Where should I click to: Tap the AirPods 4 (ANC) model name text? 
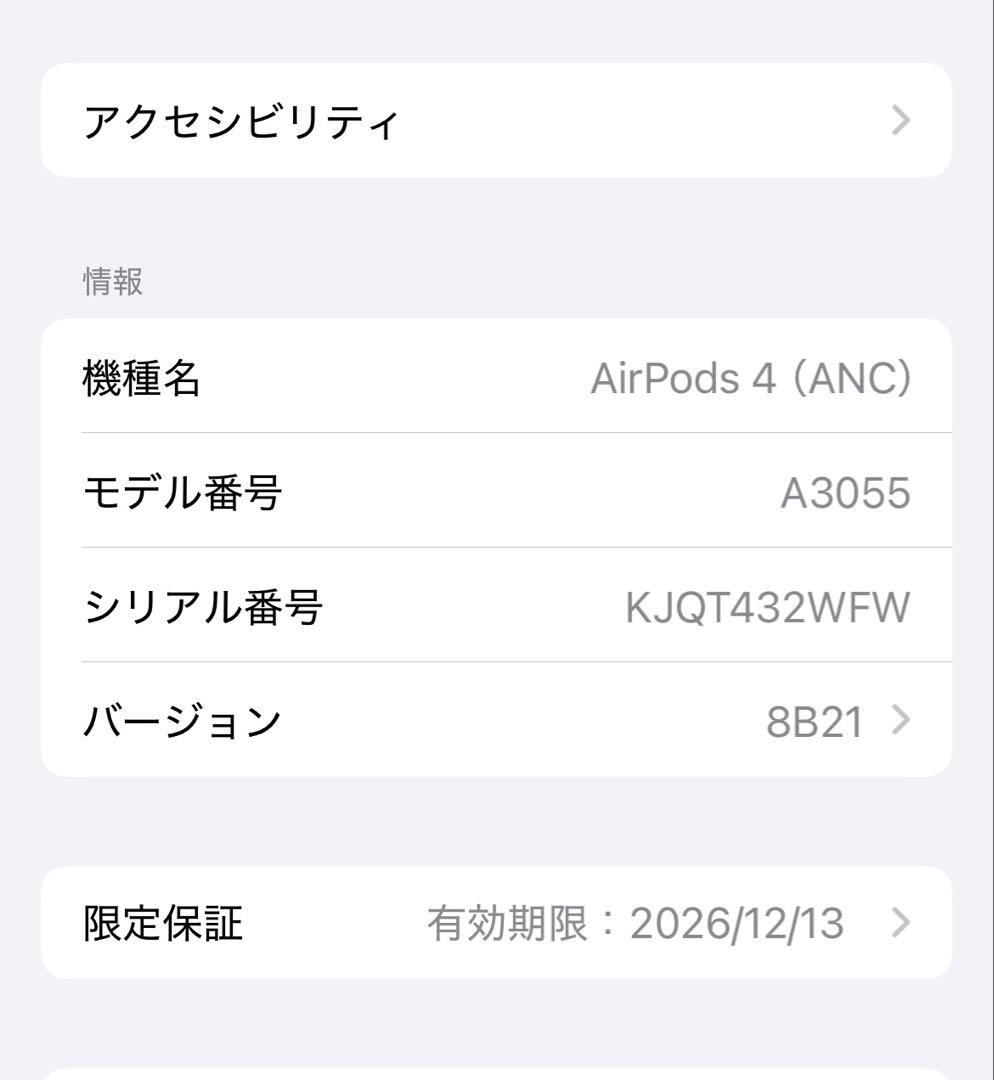(752, 378)
